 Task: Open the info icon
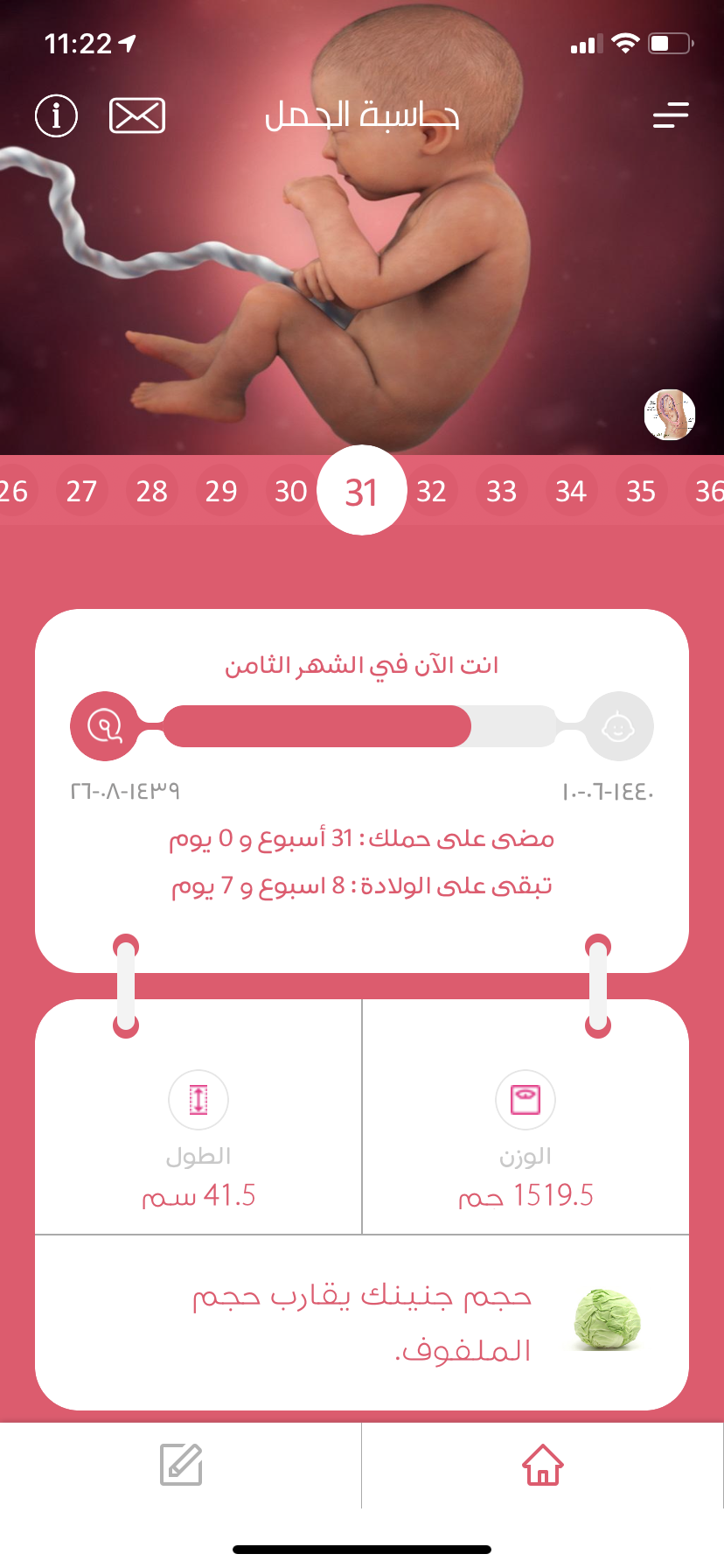(57, 115)
